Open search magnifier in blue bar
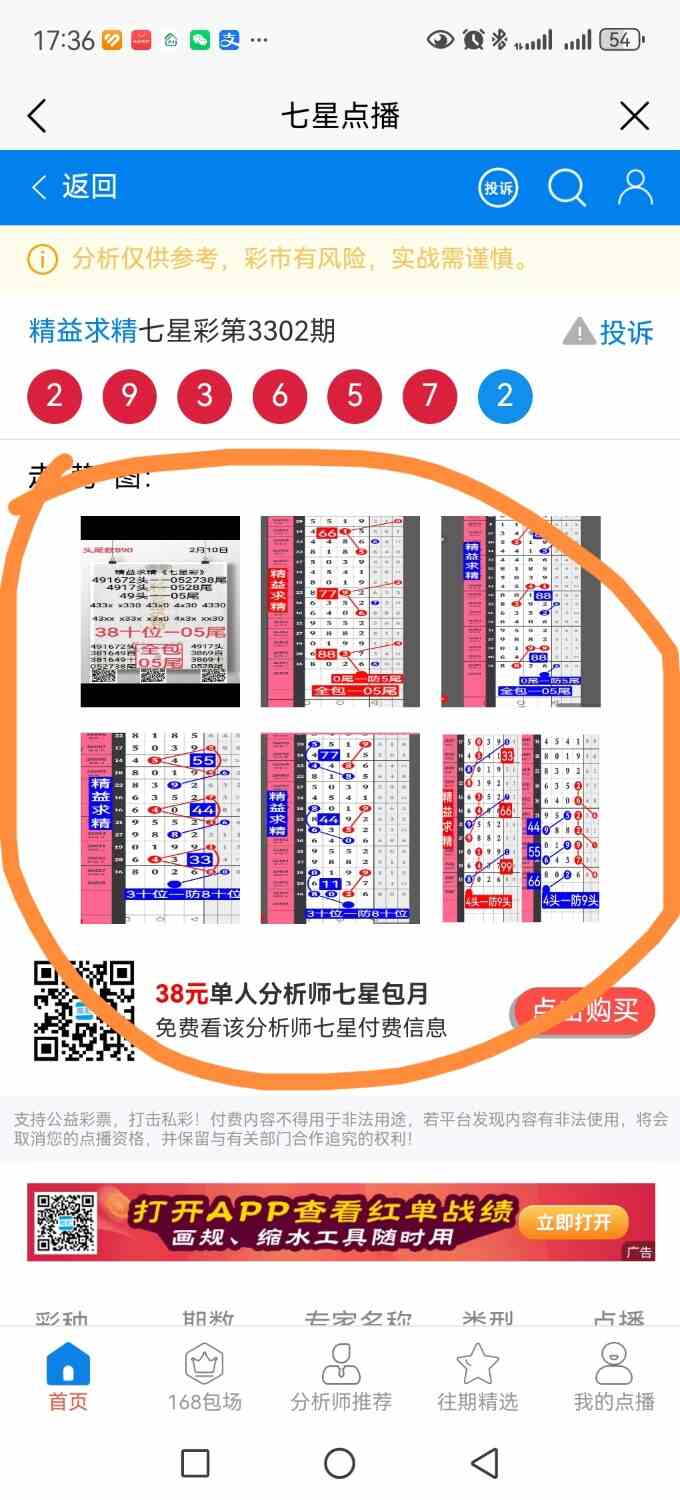Screen dimensions: 680x1500 pos(566,187)
